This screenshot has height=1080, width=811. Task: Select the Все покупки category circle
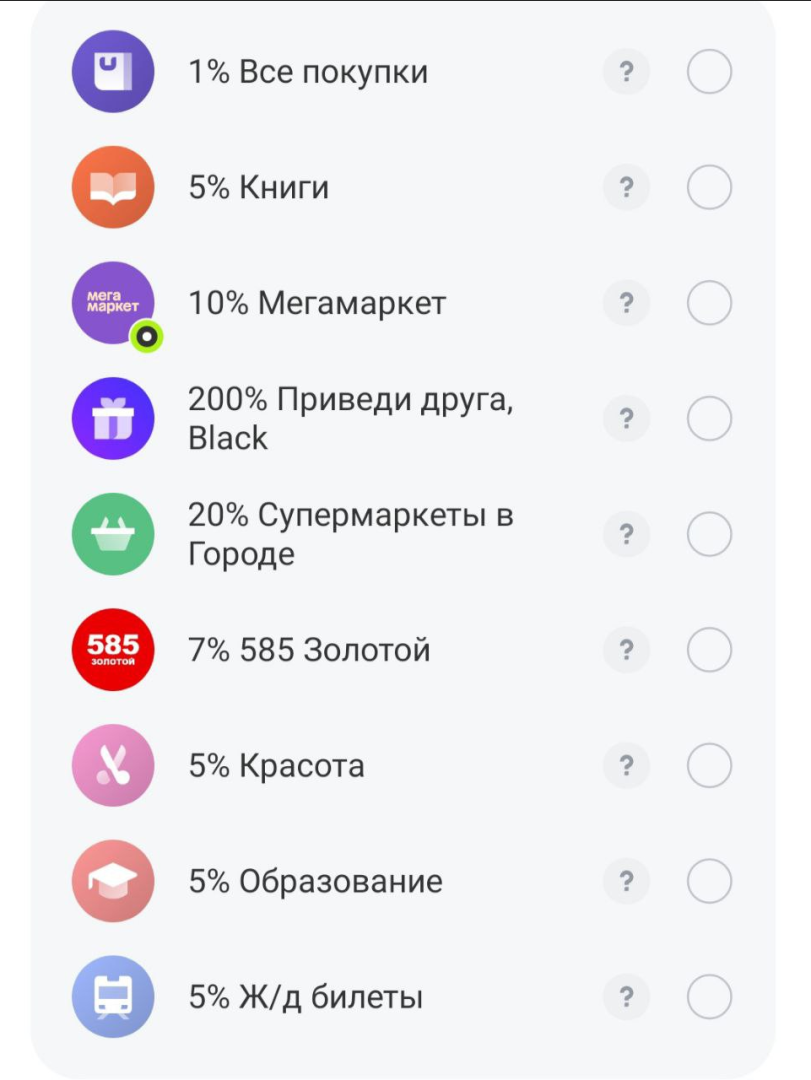710,71
